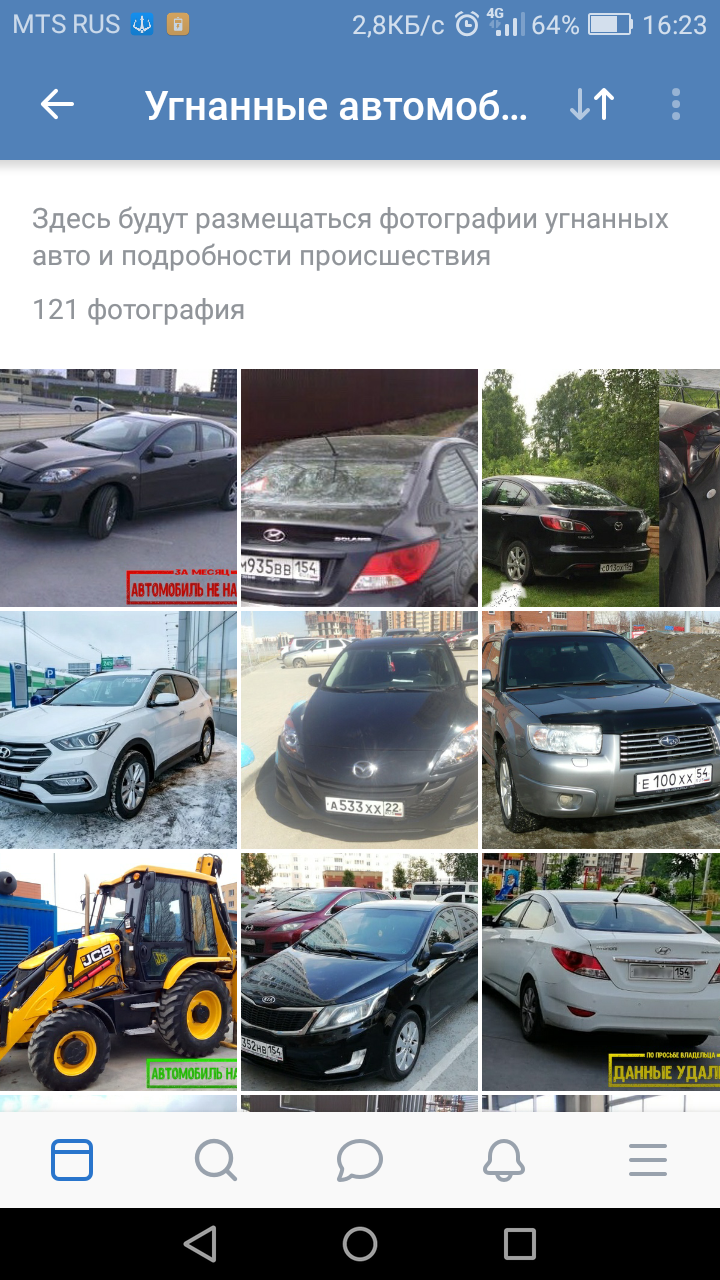Tap the system home button
The image size is (720, 1280).
pos(360,1244)
